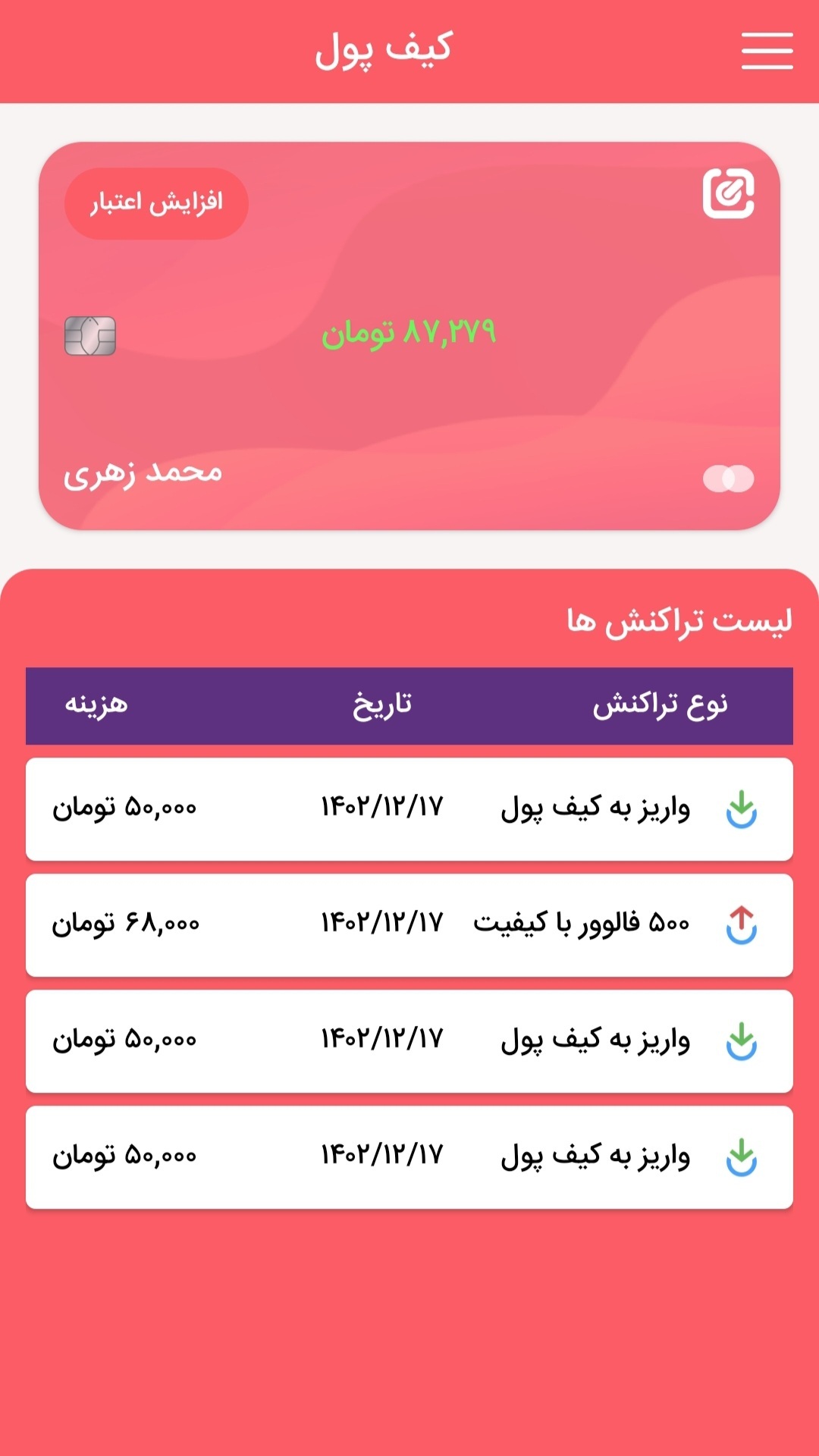Tap the edit icon on the wallet card

point(728,193)
